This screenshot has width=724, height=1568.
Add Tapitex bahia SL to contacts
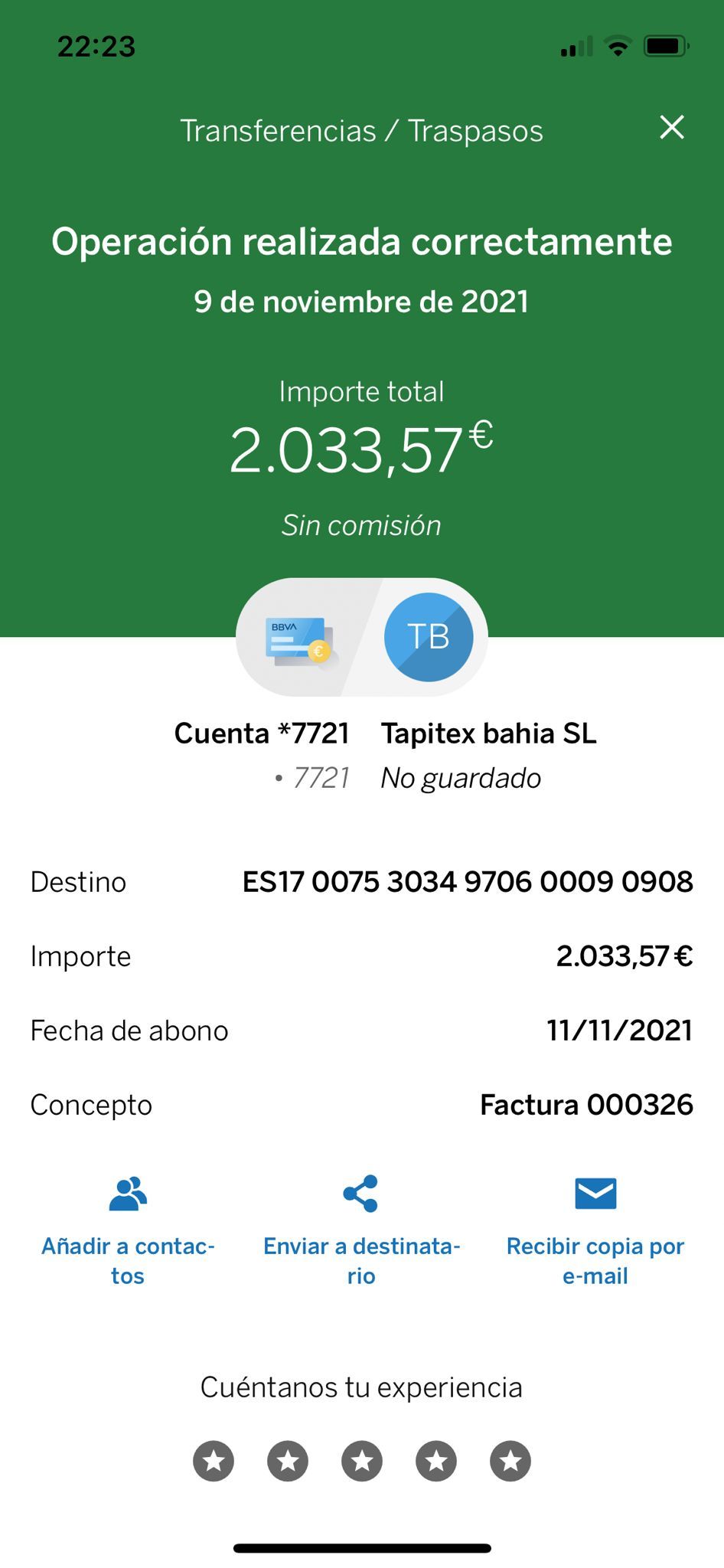click(x=128, y=1230)
